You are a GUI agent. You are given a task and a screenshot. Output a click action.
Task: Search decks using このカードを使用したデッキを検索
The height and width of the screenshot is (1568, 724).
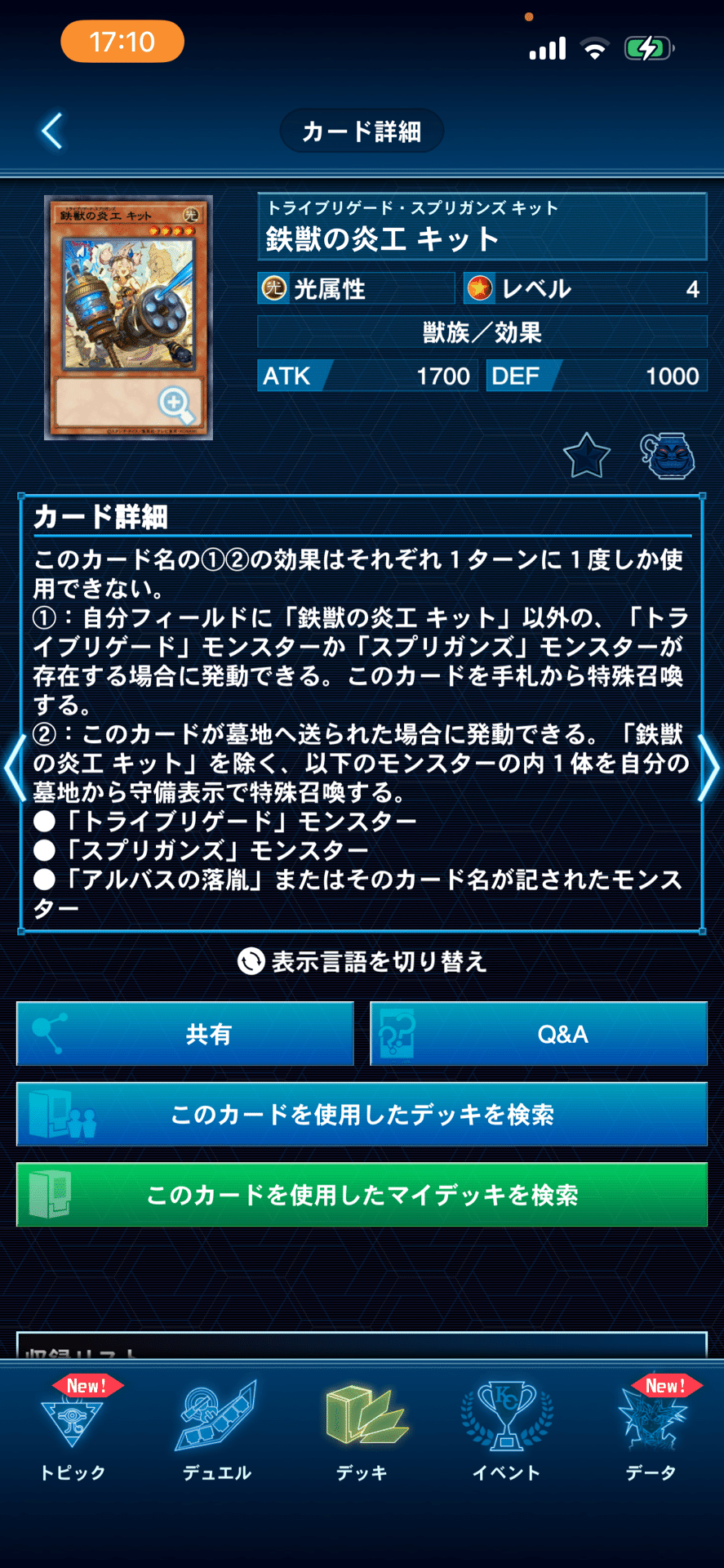click(x=362, y=1114)
